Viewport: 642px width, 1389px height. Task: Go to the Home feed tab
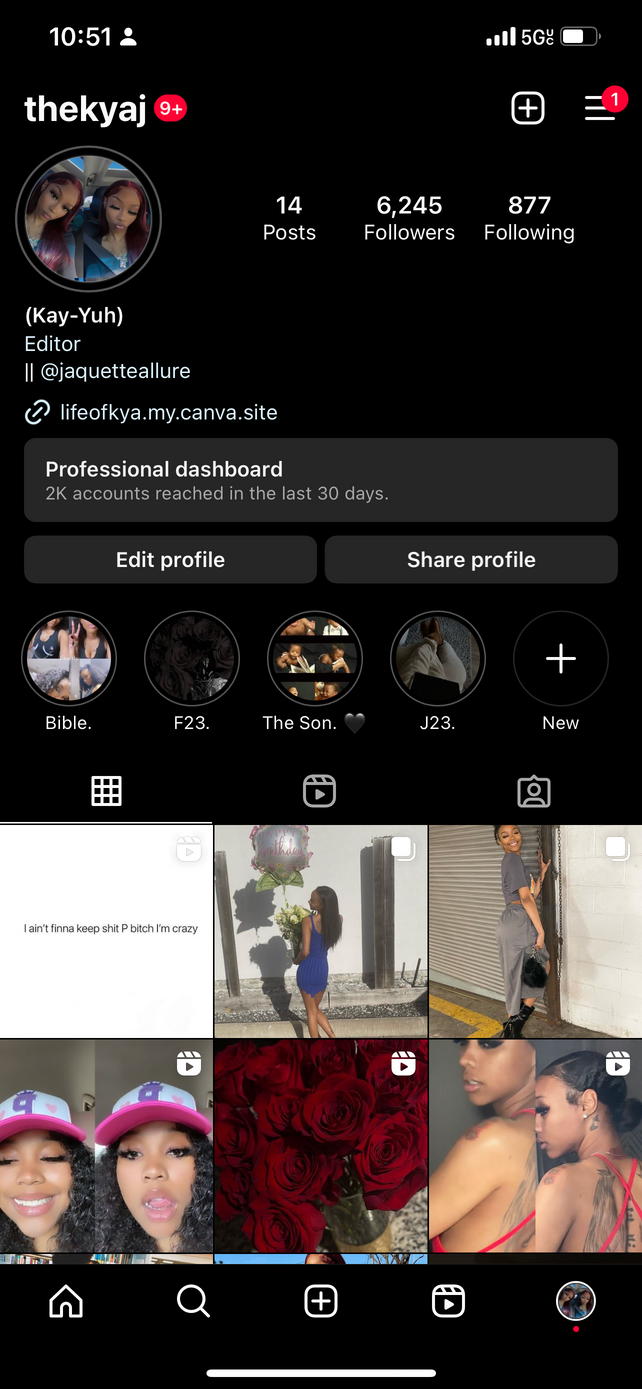(66, 1301)
